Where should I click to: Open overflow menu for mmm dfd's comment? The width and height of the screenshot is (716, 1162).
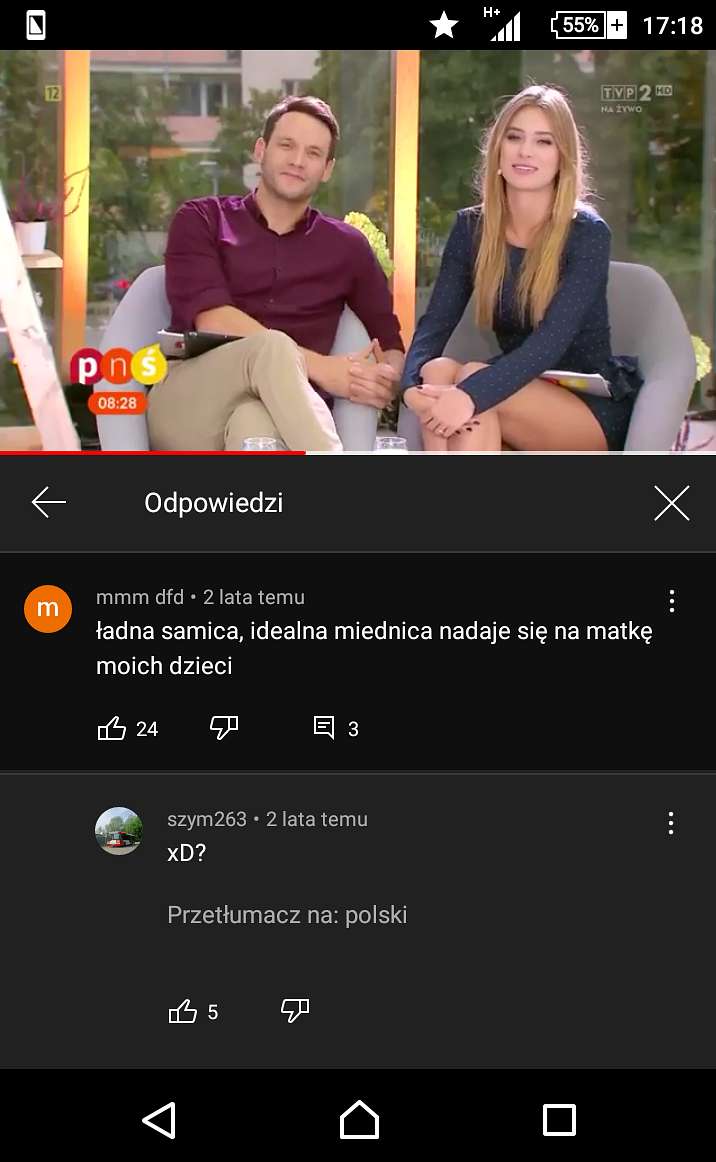672,601
